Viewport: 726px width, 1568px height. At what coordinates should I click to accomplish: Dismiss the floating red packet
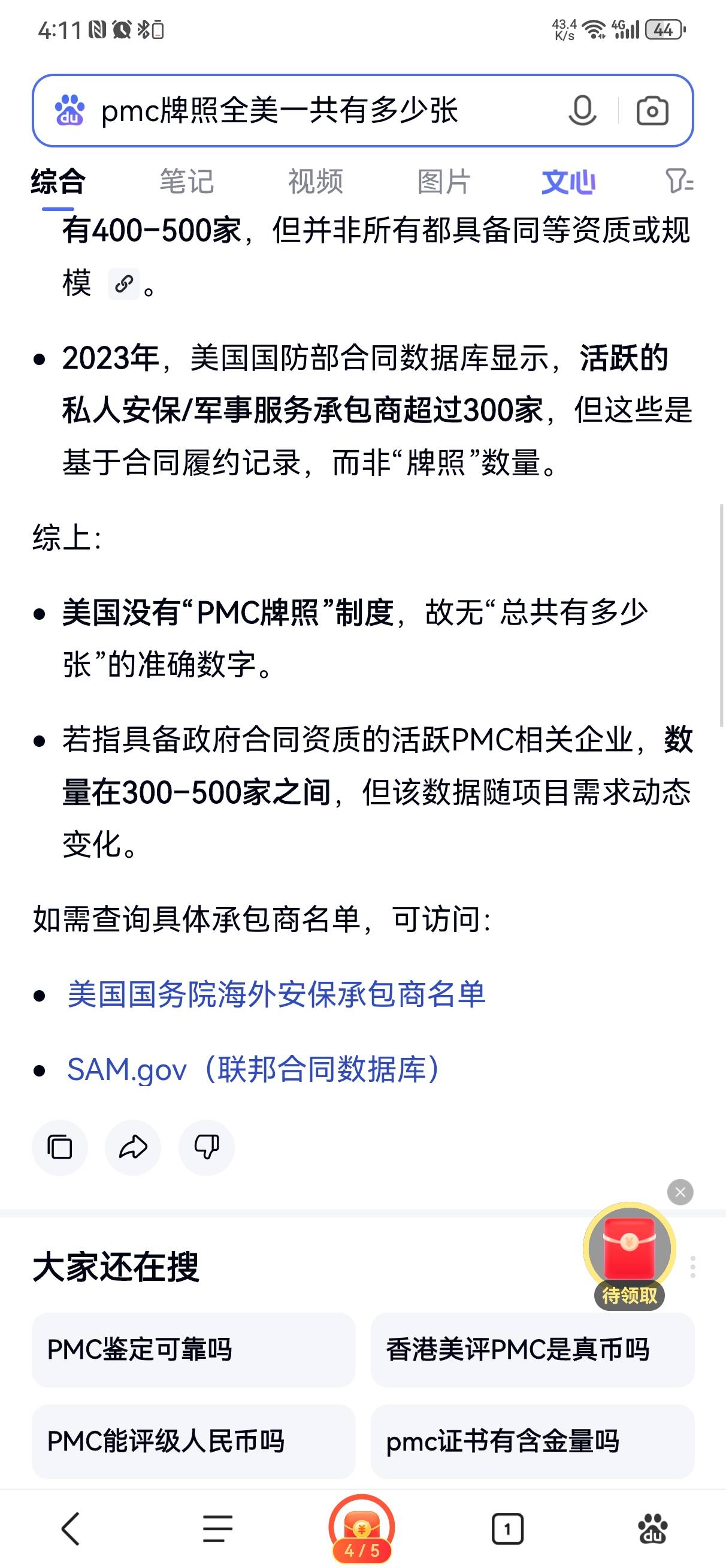(x=680, y=1192)
